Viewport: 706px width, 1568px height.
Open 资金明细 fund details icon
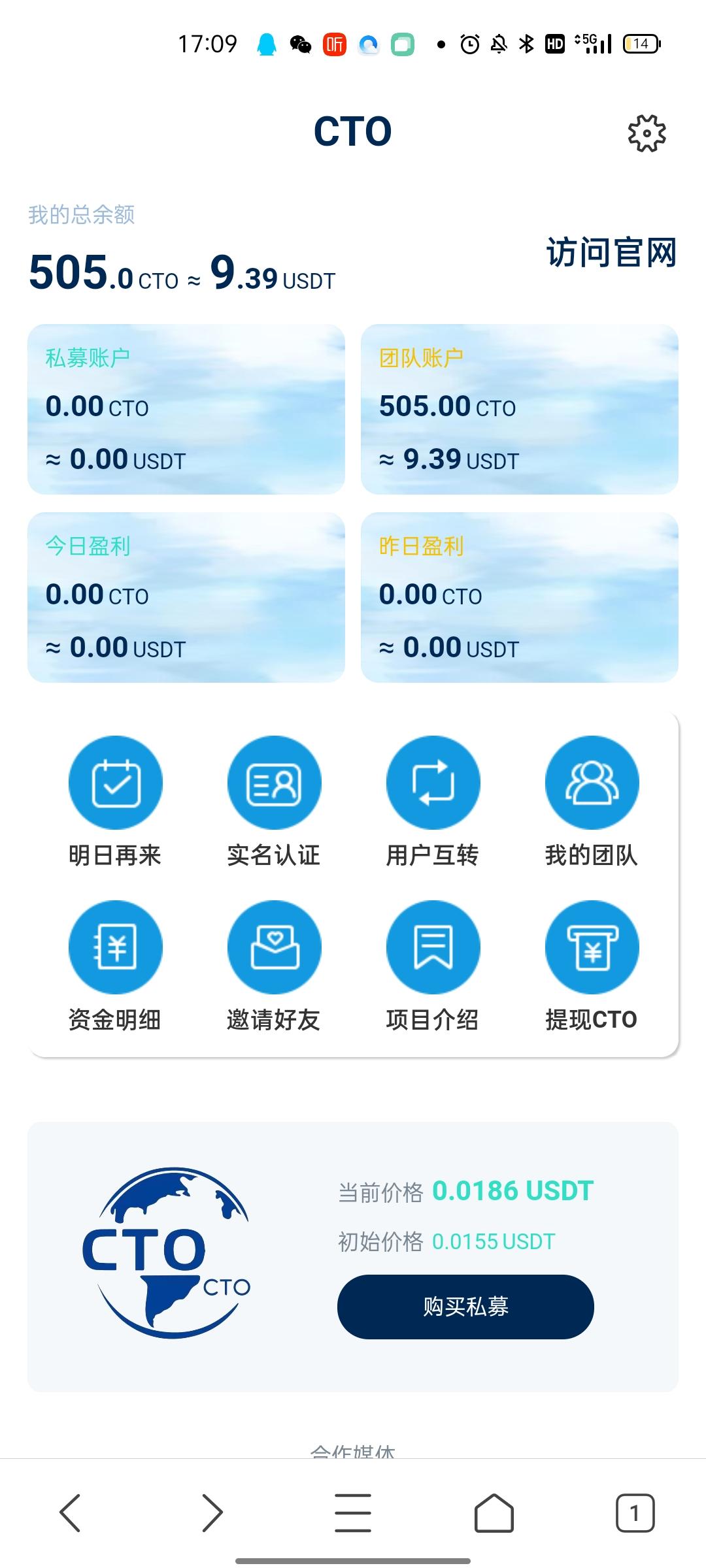pyautogui.click(x=116, y=947)
